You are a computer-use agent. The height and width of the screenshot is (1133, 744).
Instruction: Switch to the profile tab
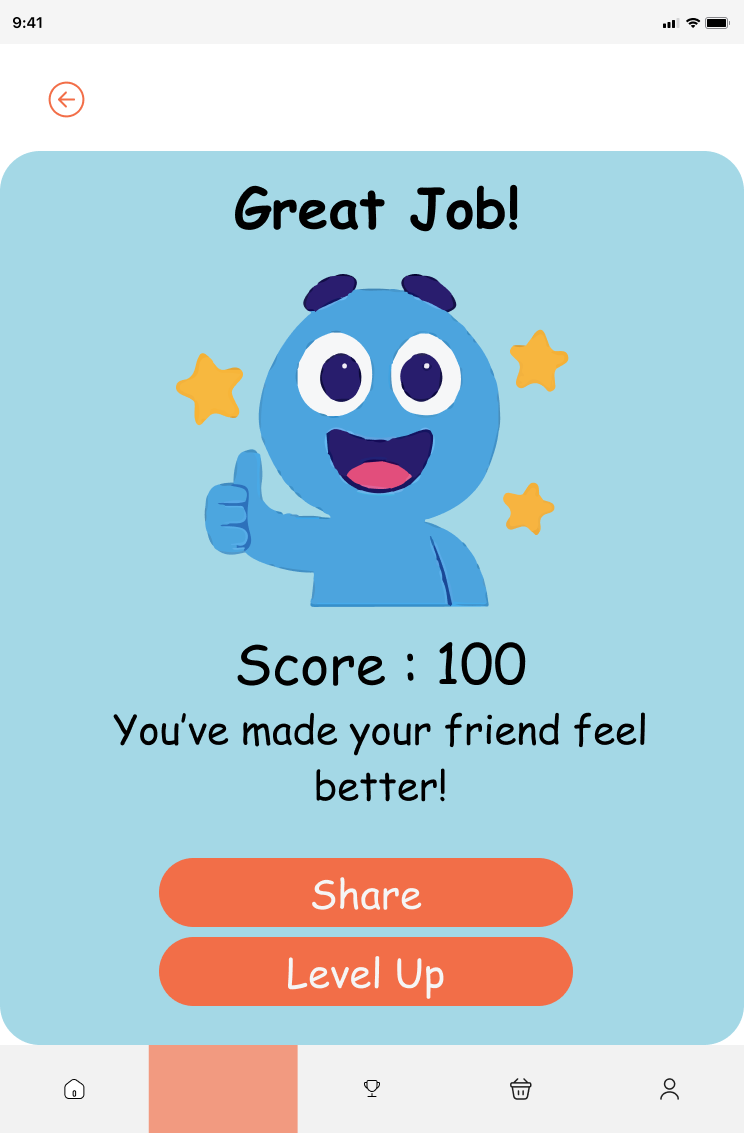point(669,1089)
